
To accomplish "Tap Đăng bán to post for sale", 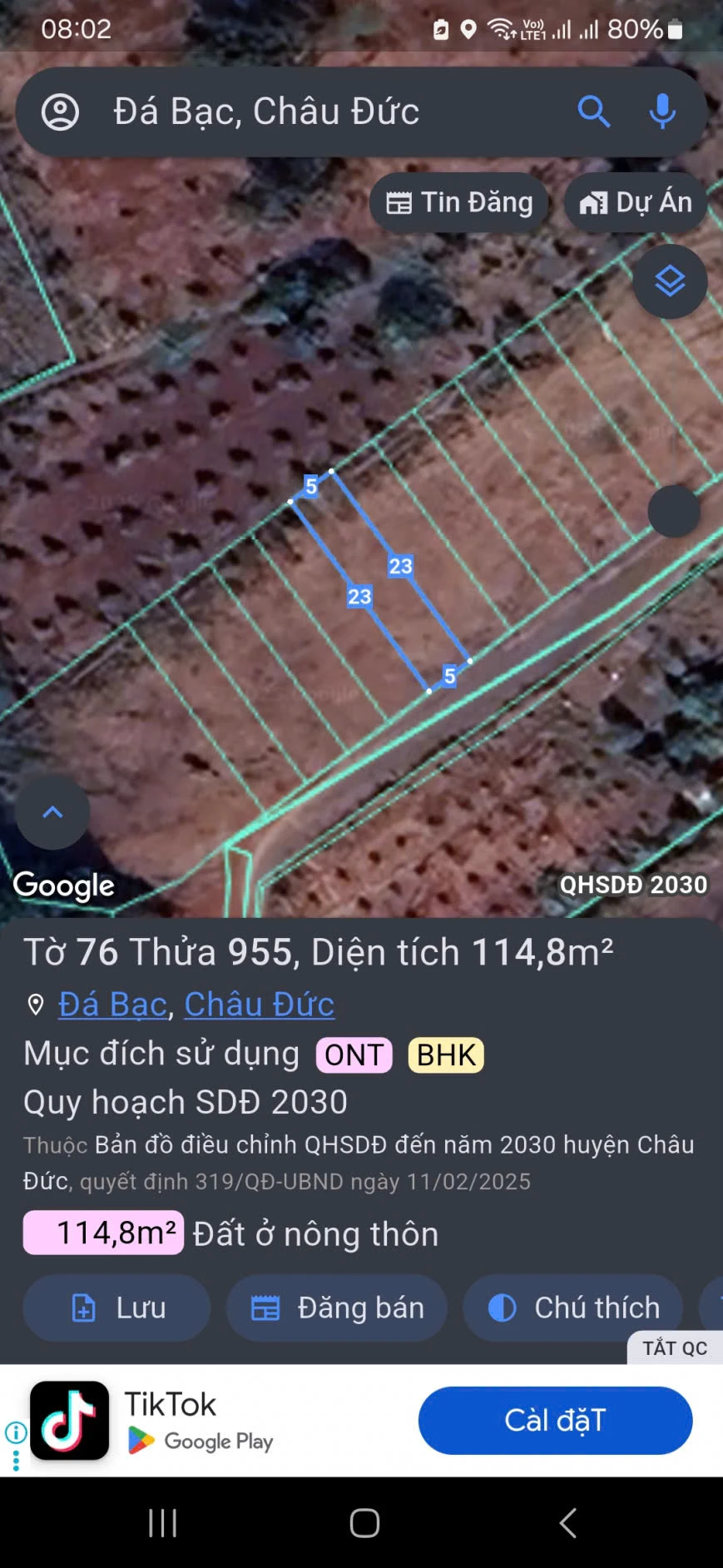I will point(337,1307).
